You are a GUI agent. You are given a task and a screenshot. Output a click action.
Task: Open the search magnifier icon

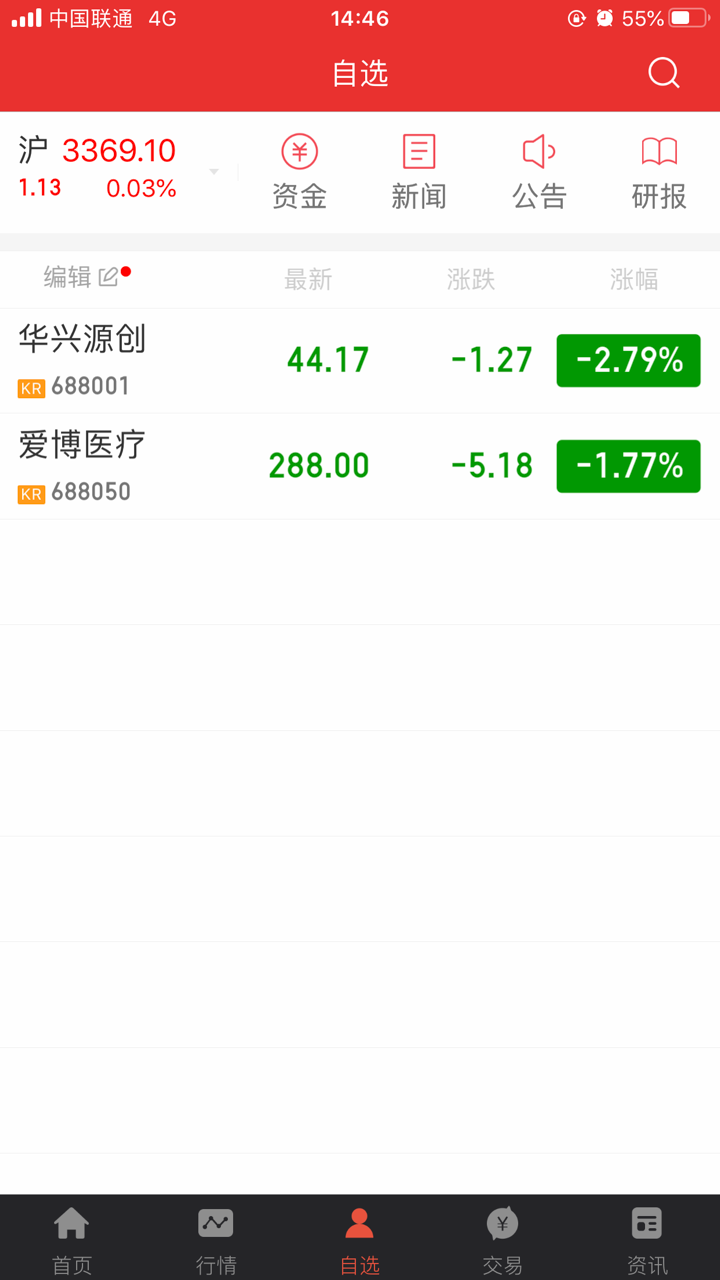click(x=663, y=73)
